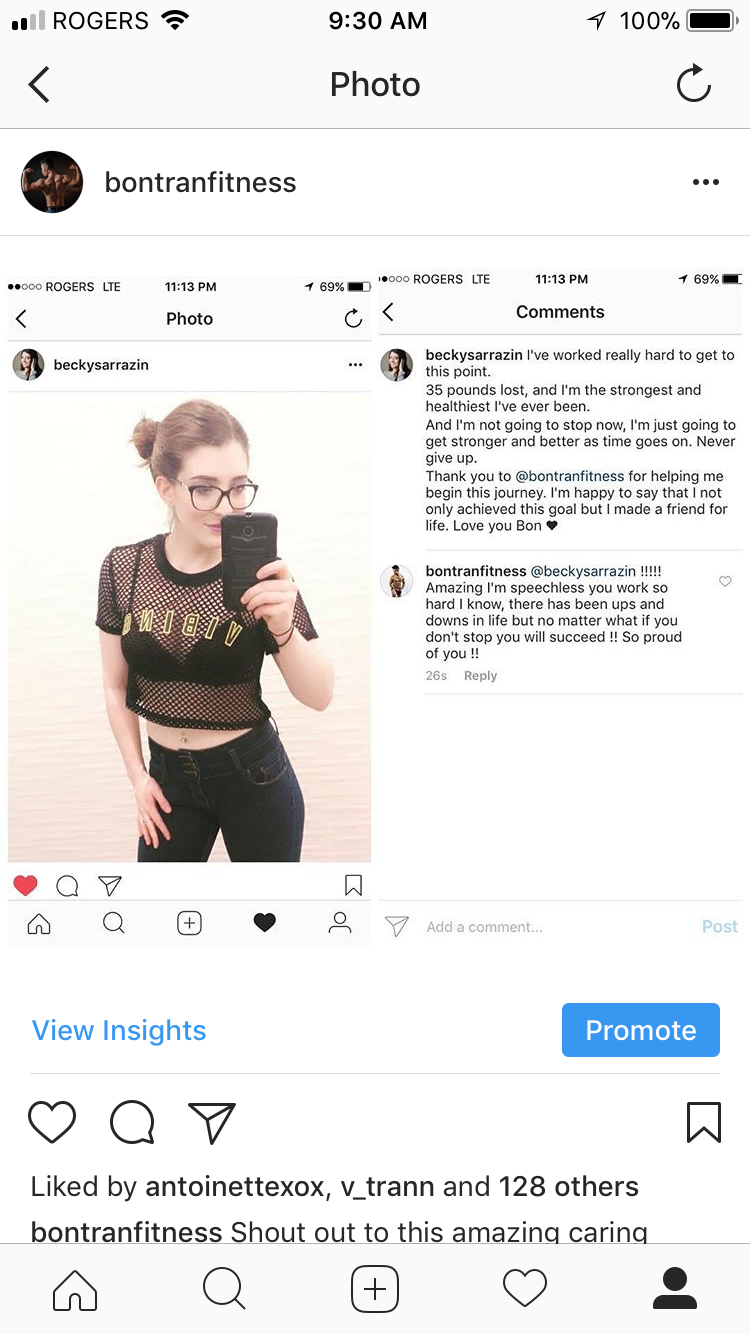750x1334 pixels.
Task: Save the post with the bookmark icon
Action: coord(704,1122)
